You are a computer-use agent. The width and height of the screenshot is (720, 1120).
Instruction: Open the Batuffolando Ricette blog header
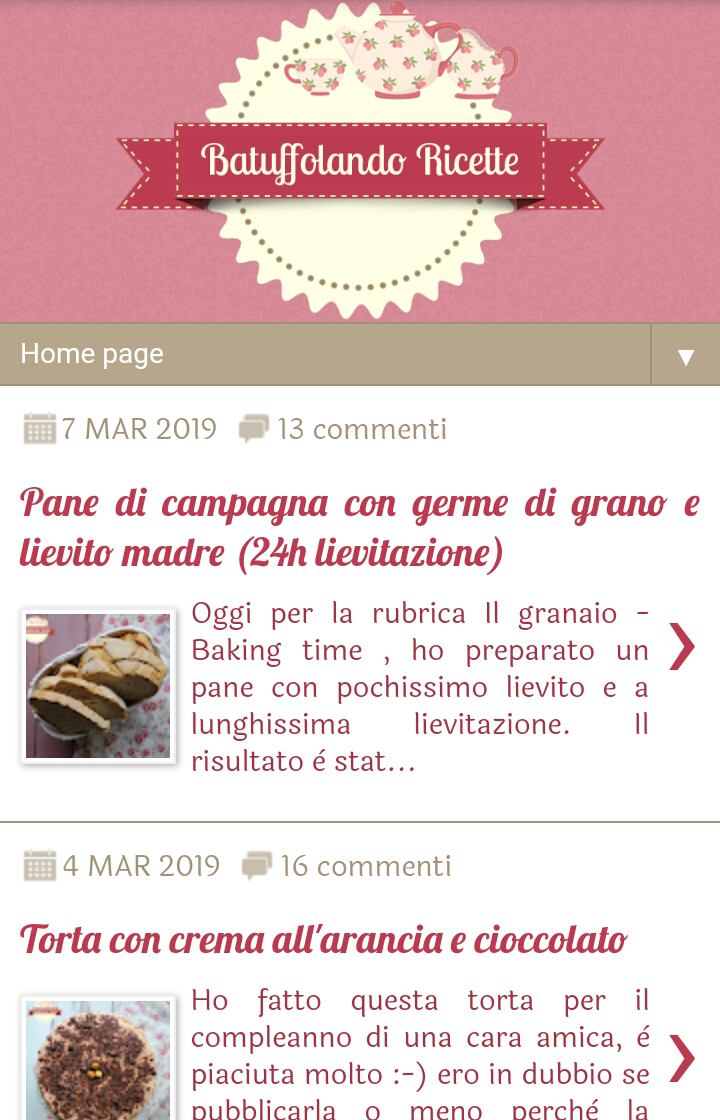pyautogui.click(x=360, y=160)
